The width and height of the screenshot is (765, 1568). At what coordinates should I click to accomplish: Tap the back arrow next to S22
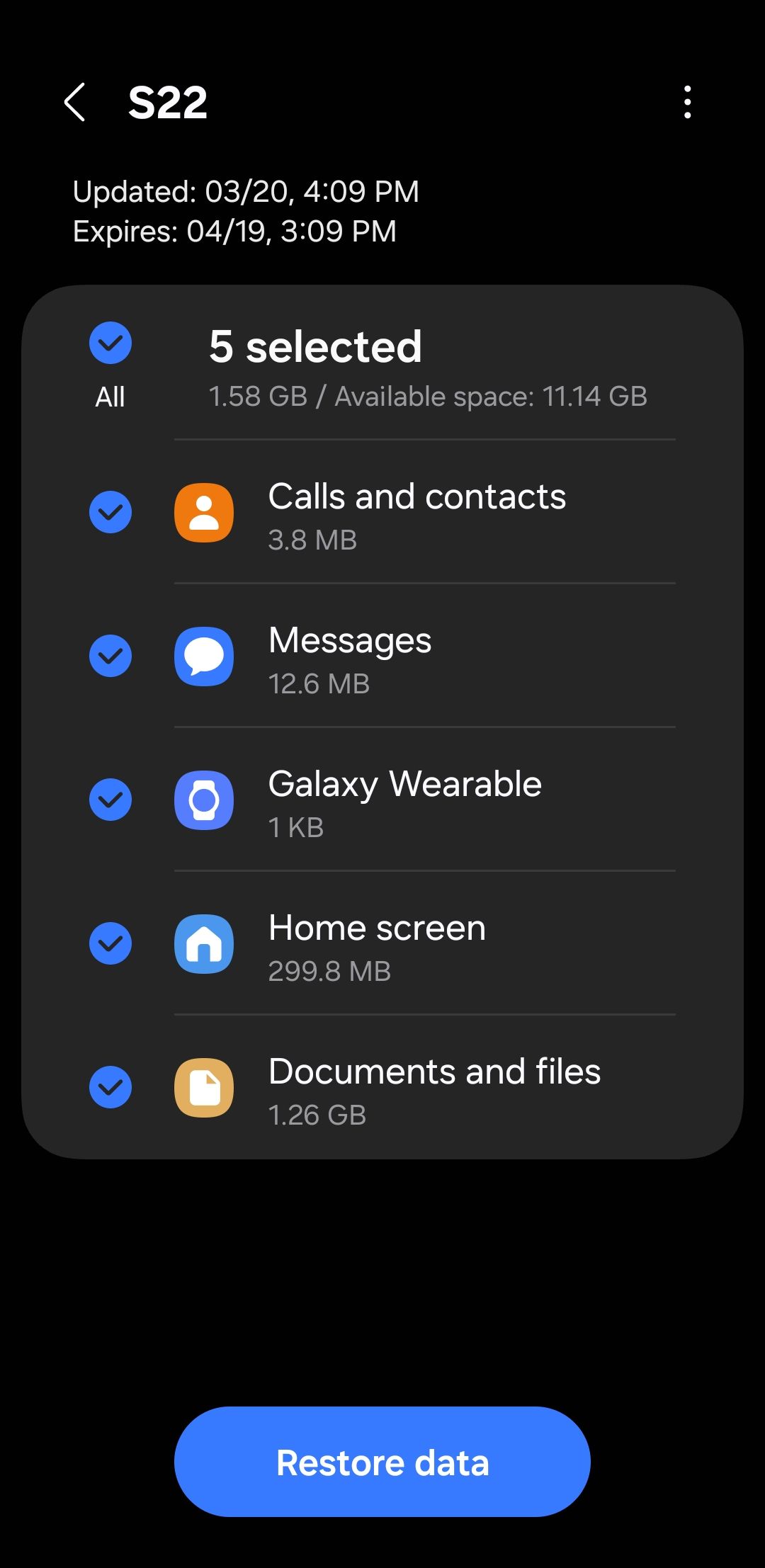click(x=75, y=102)
